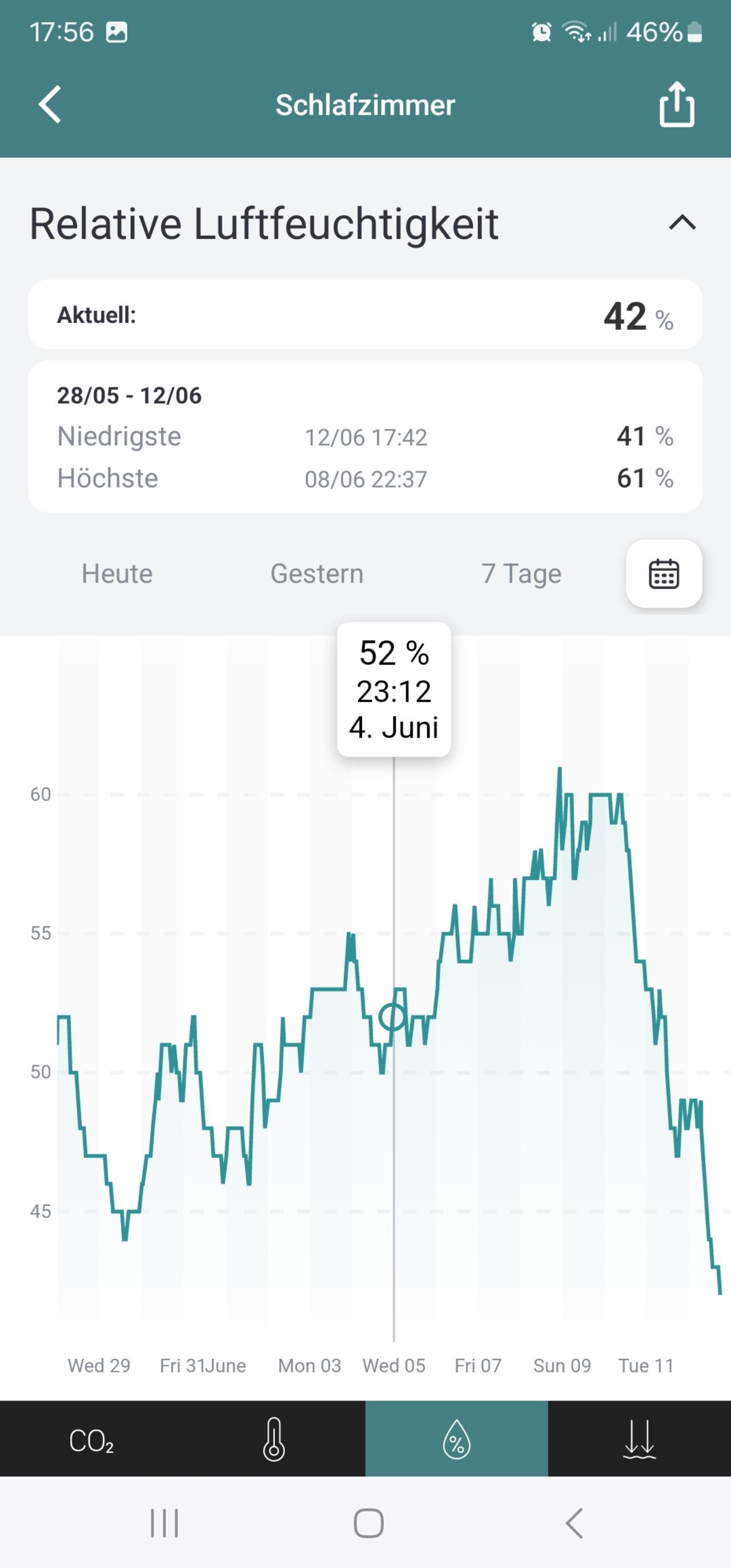The image size is (731, 1568).
Task: Open the calendar date range picker
Action: (664, 573)
